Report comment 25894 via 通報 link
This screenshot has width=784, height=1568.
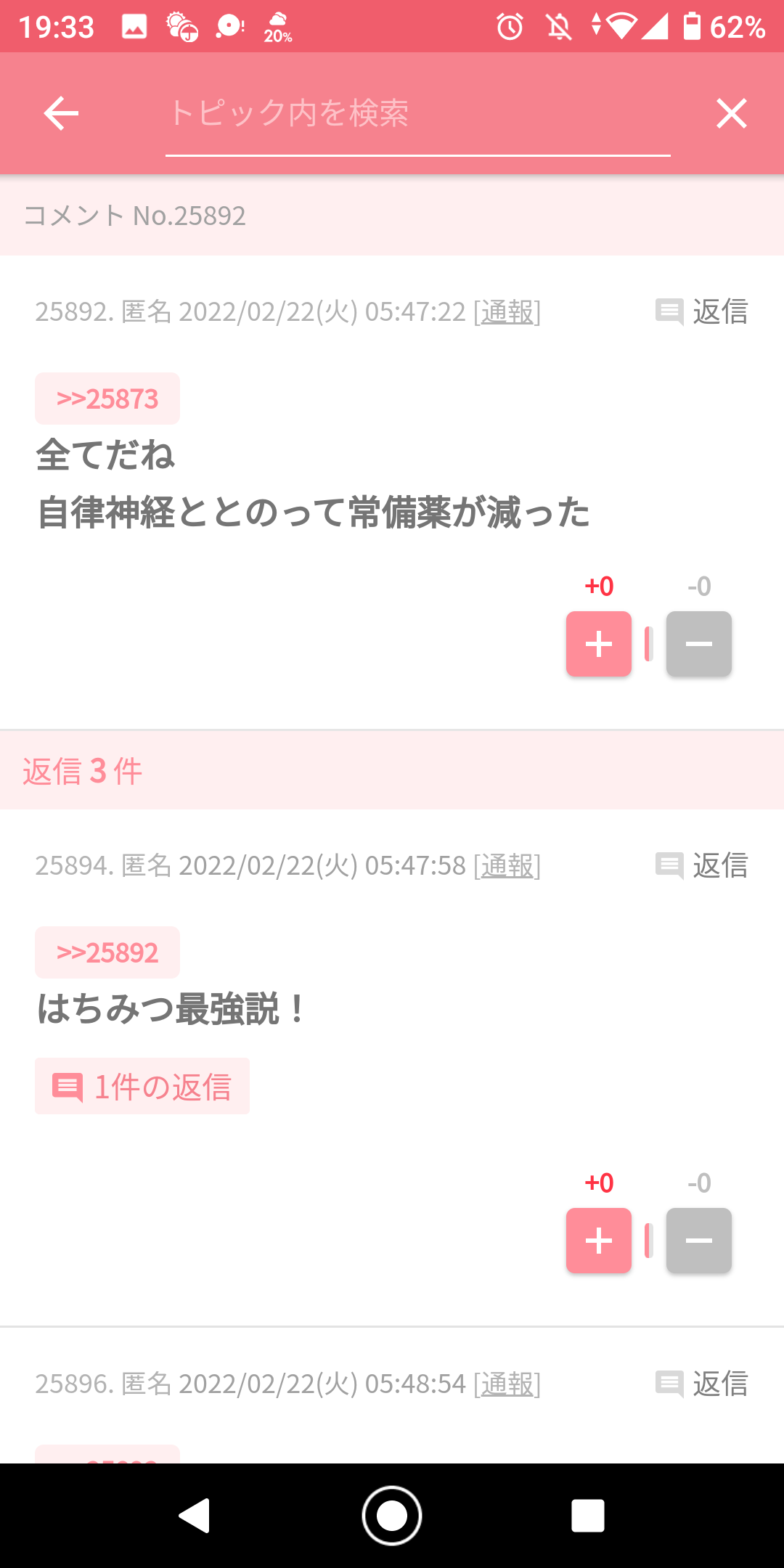507,866
